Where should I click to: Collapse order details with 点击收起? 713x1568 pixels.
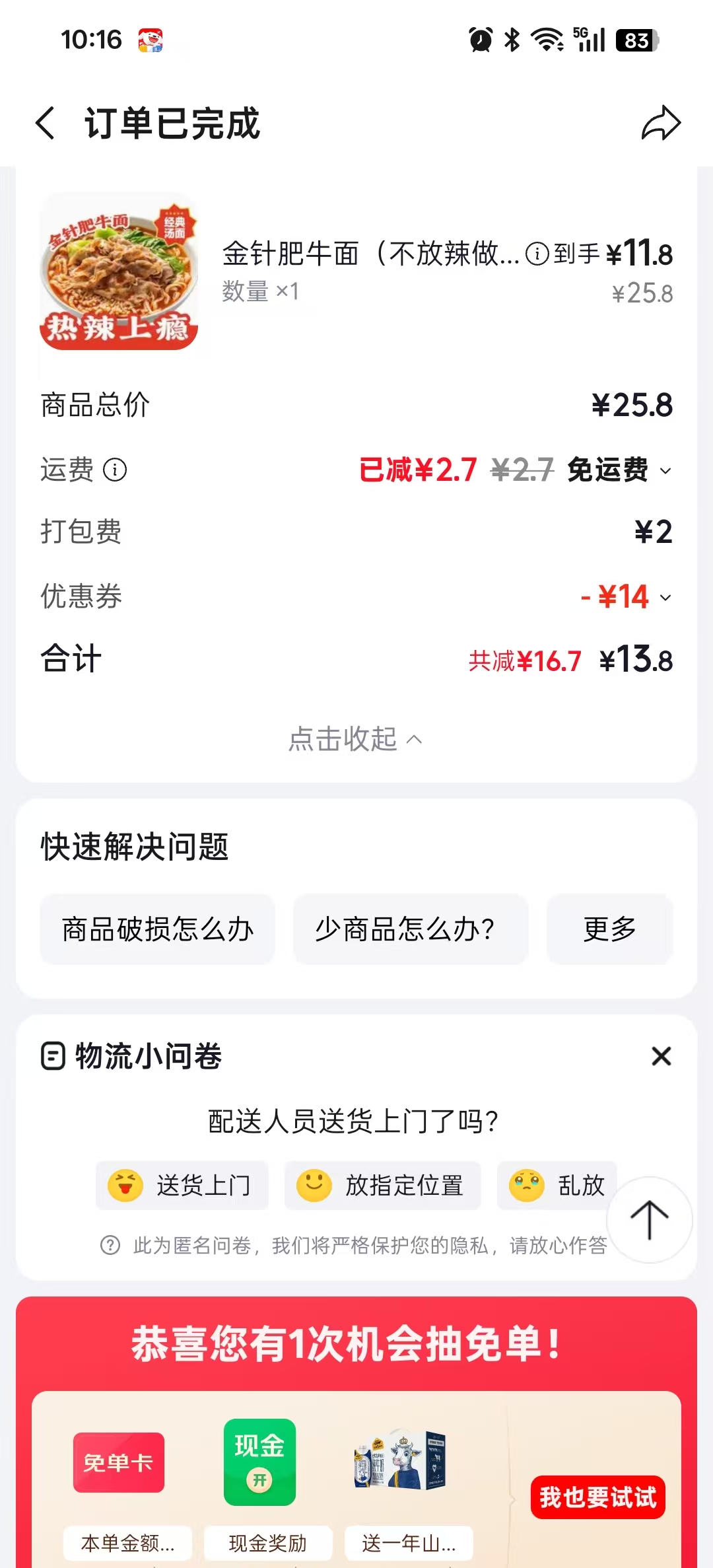(355, 739)
